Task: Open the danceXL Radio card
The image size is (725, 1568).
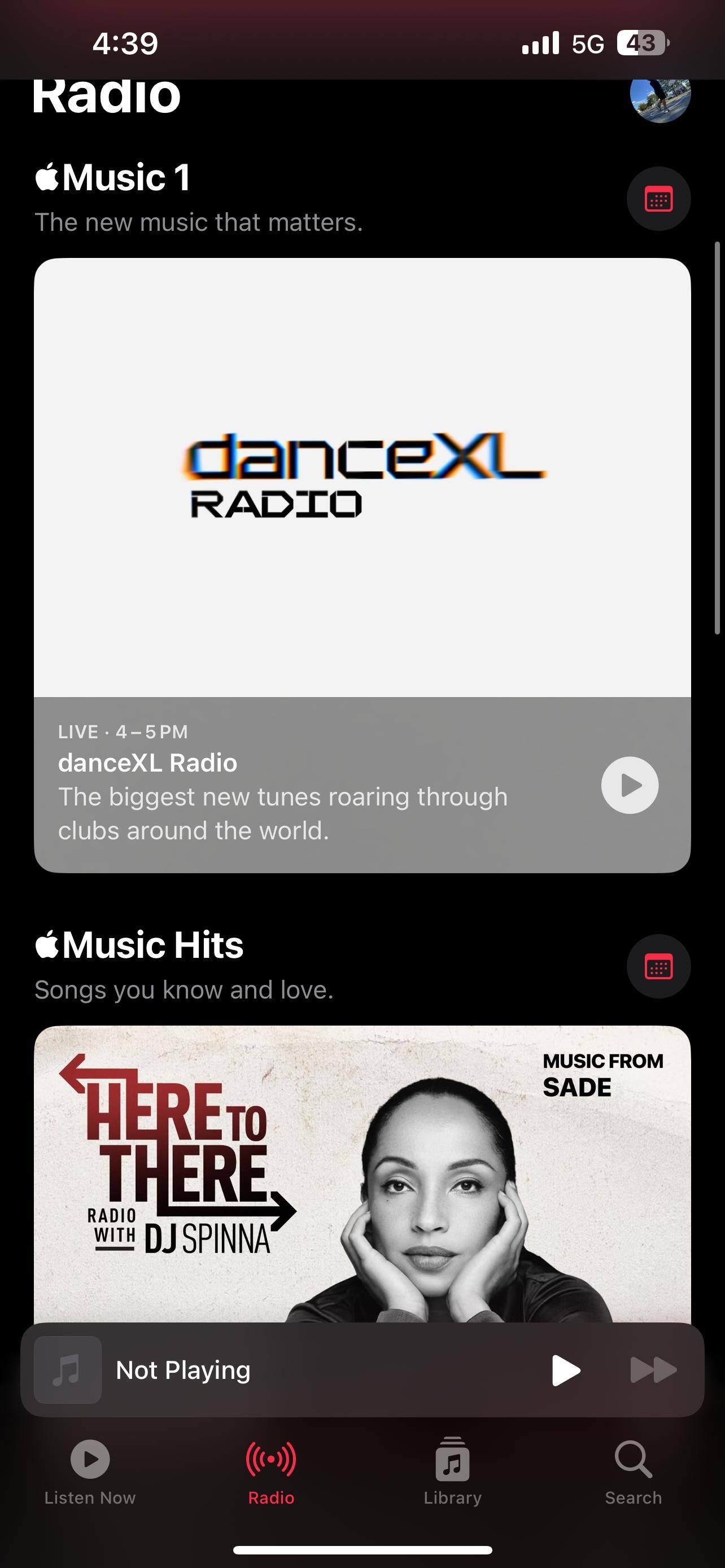Action: [361, 478]
